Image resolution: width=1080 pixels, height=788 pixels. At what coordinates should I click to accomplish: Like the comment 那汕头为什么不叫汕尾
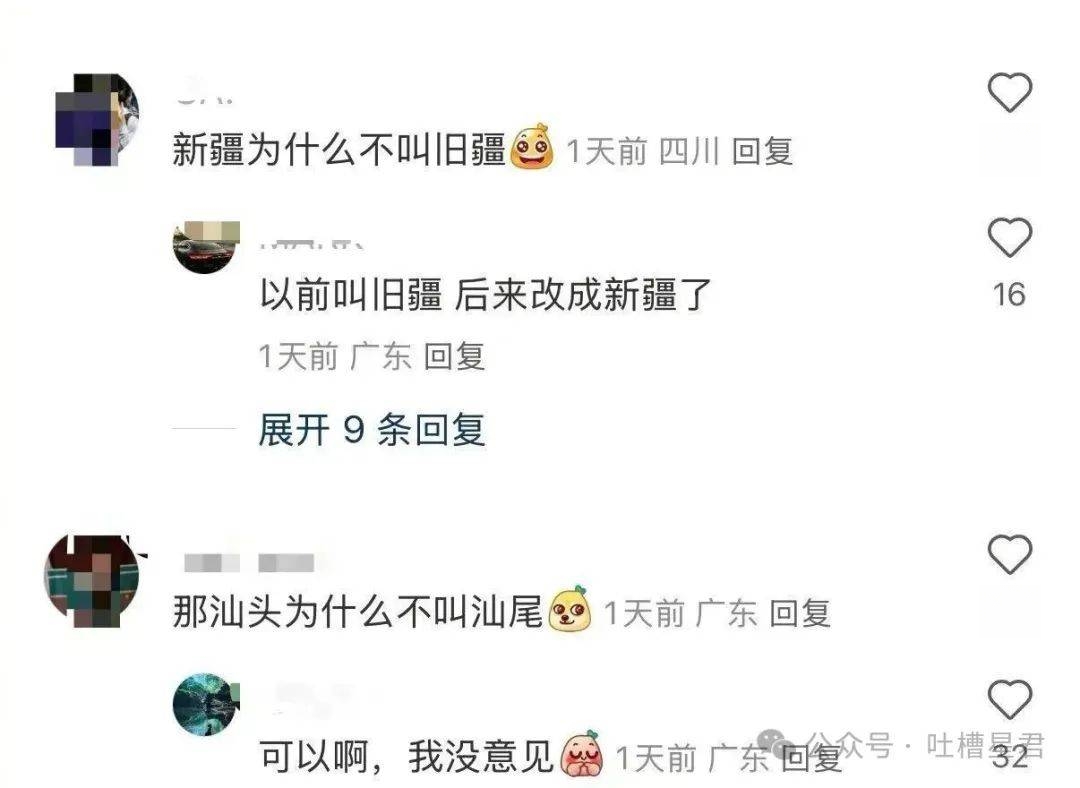tap(1009, 554)
